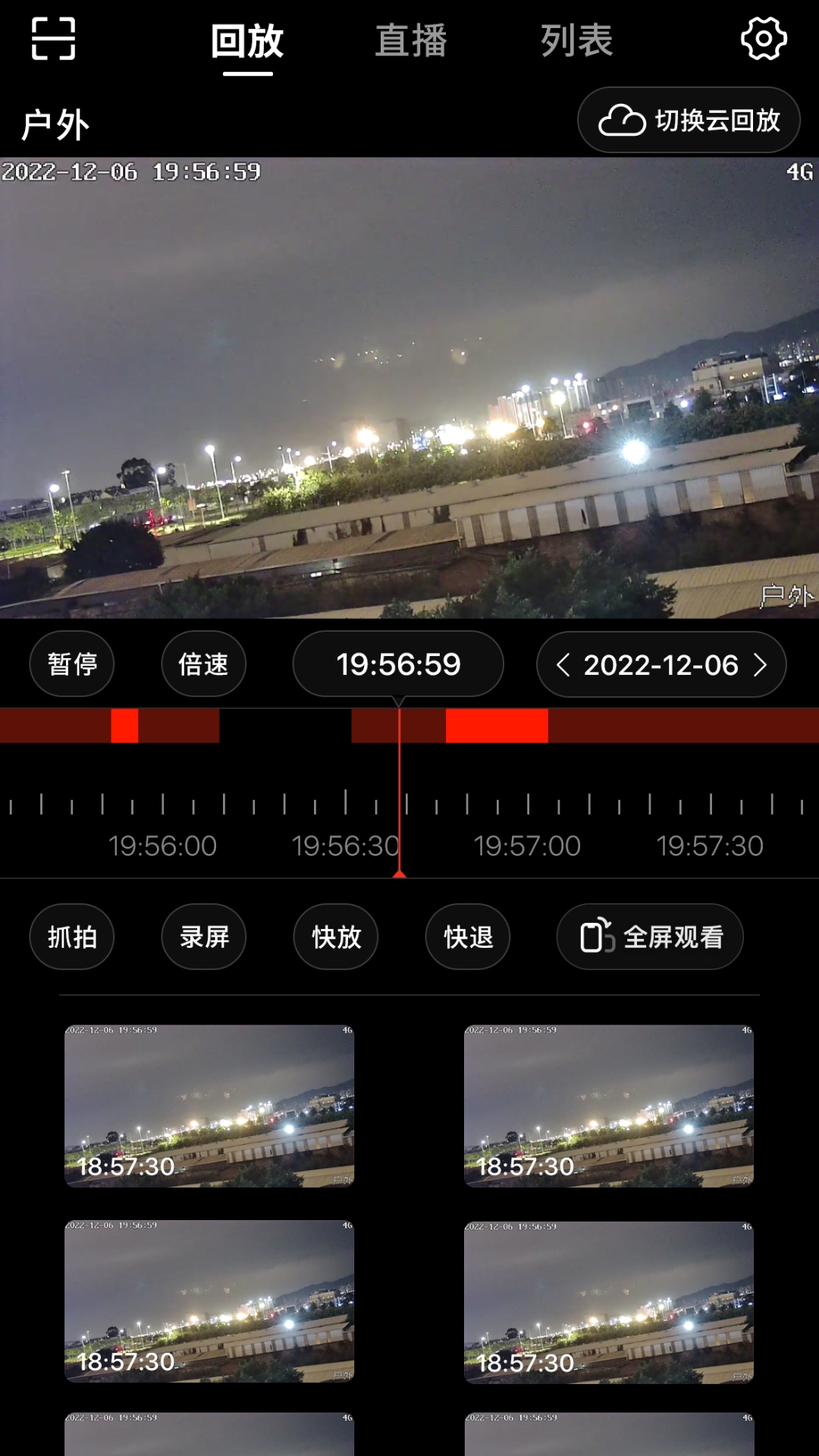The width and height of the screenshot is (819, 1456).
Task: Switch to the 列表 tab
Action: (x=576, y=41)
